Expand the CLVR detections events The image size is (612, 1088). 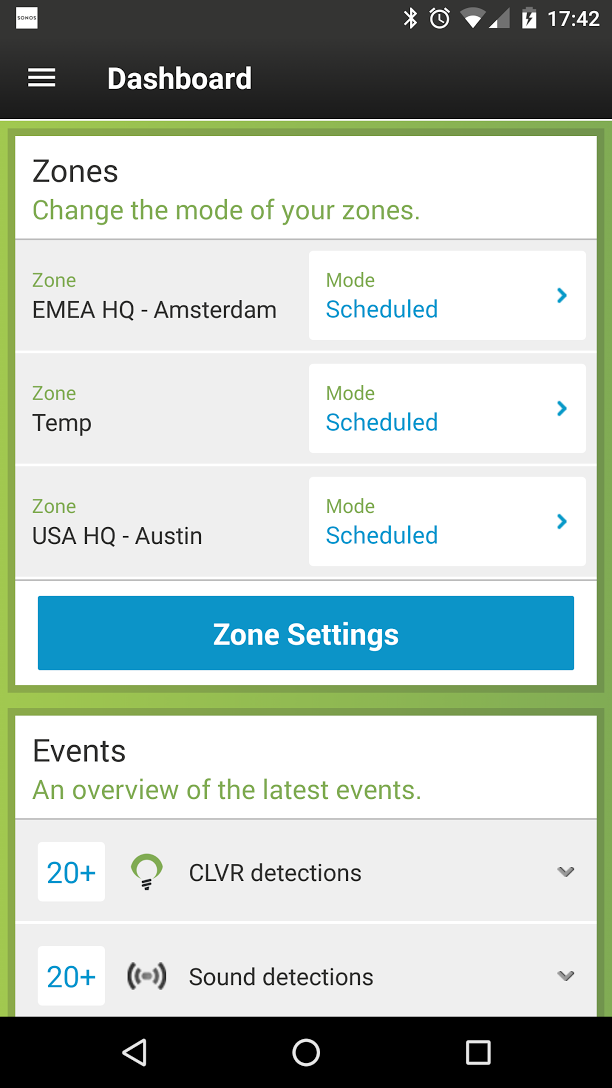(565, 872)
